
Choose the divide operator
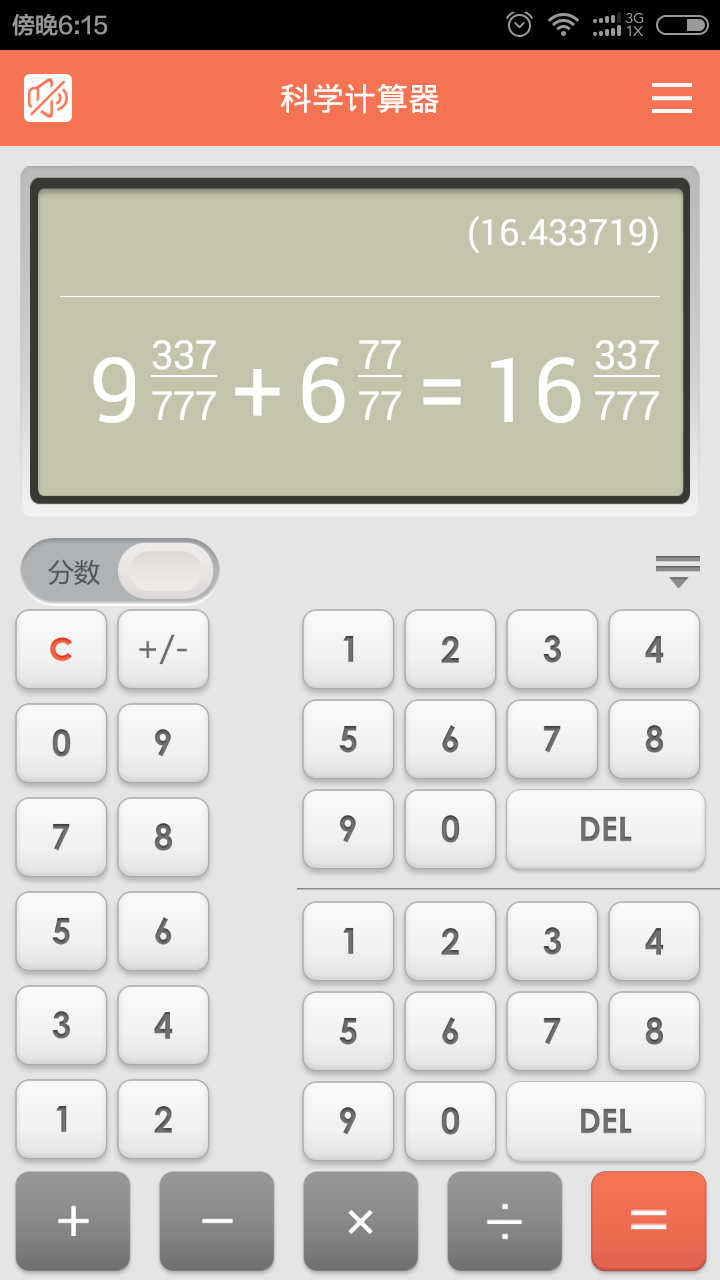click(x=504, y=1221)
